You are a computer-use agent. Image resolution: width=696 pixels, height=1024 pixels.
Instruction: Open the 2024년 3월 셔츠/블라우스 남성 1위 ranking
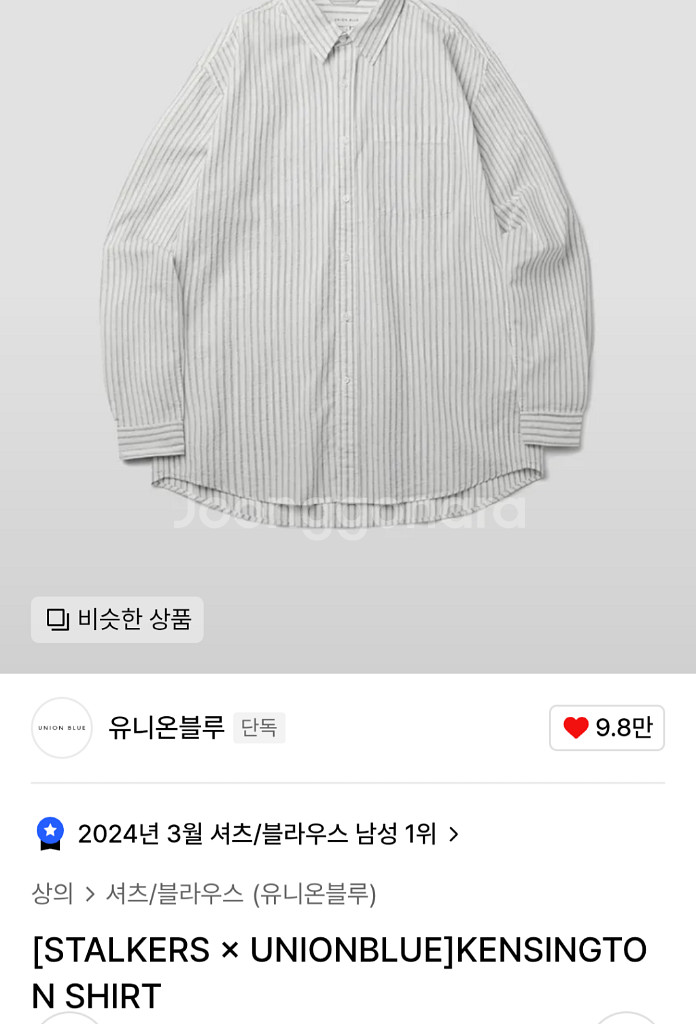(256, 834)
